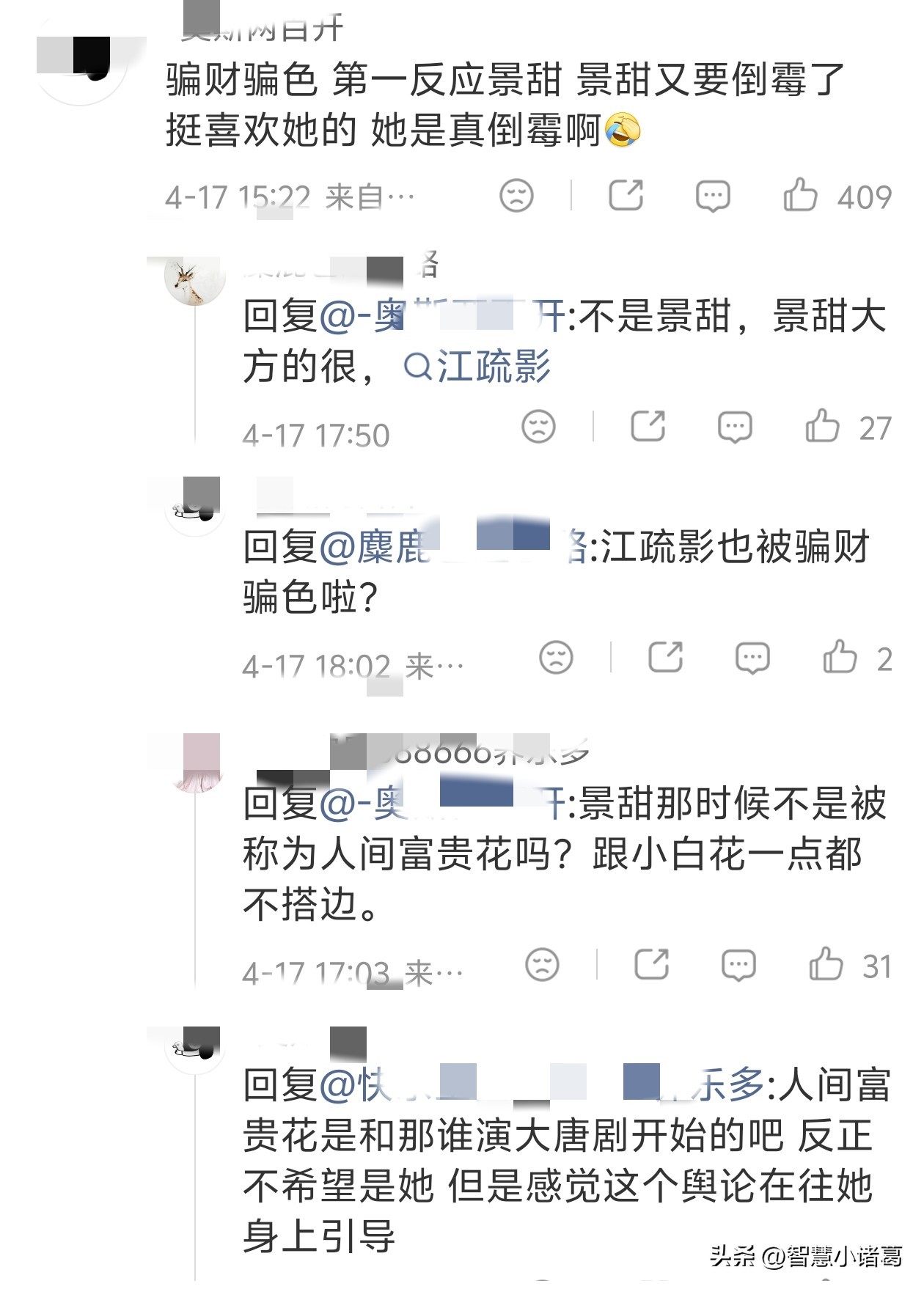Tap the sad-face icon on 4-17 15:22 comment
Viewport: 924px width, 1289px height.
click(516, 195)
